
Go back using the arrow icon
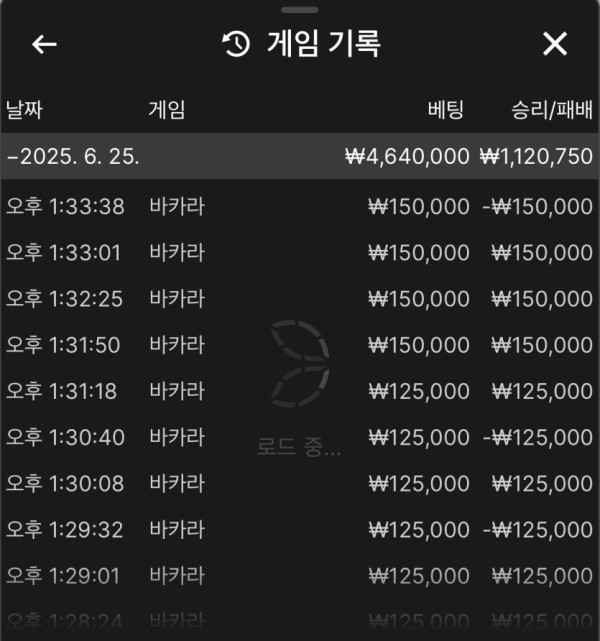44,44
